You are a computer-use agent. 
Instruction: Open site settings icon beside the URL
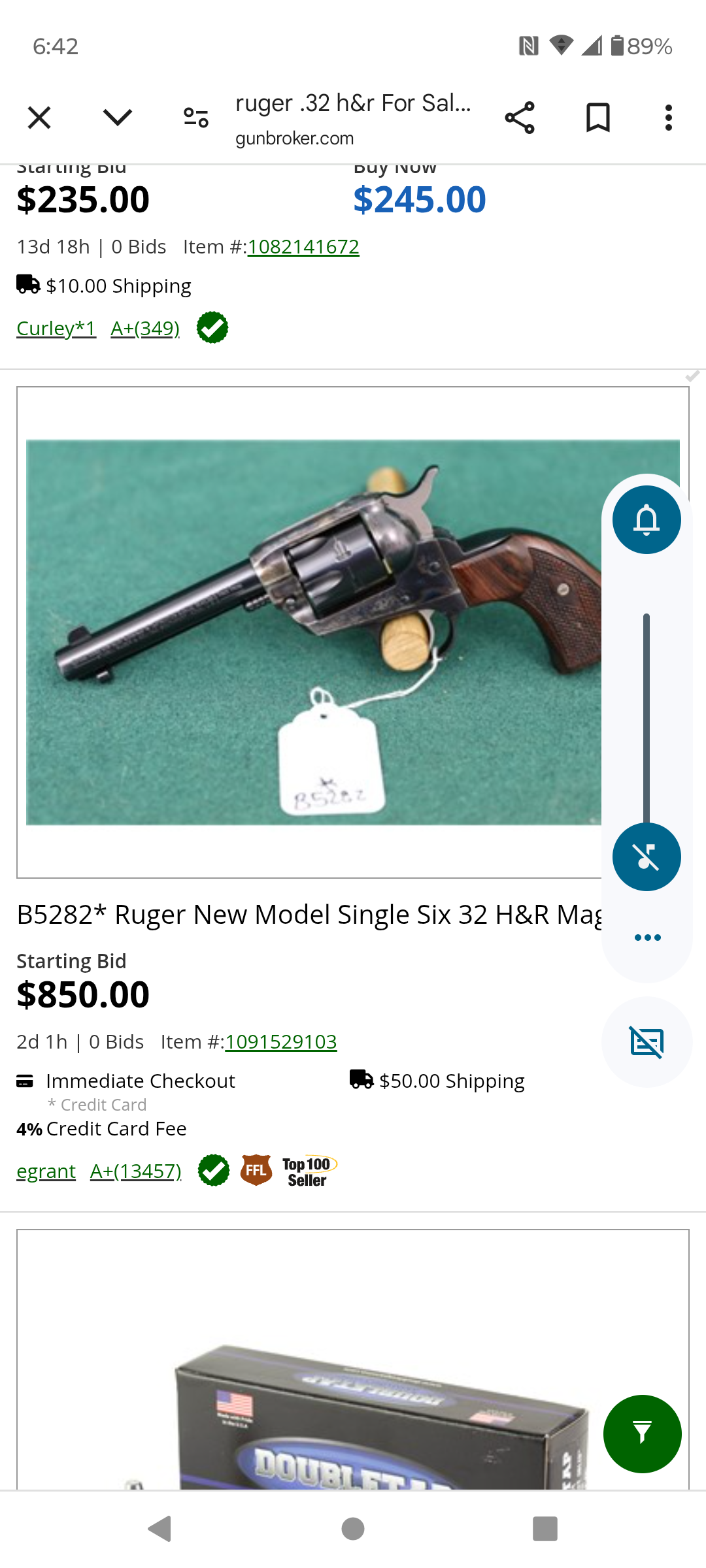196,118
